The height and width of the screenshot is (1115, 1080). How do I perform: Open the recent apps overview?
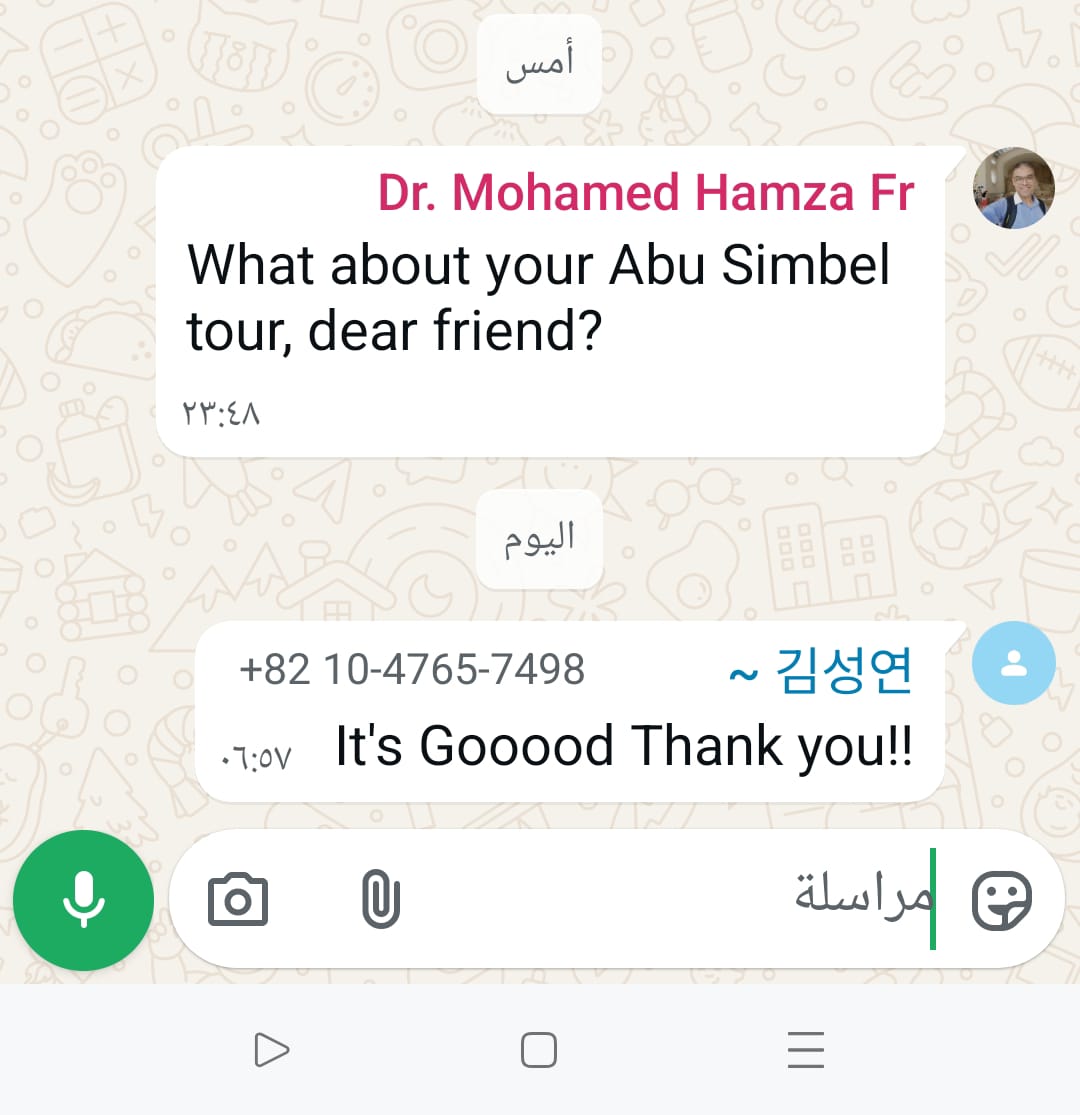point(805,1051)
